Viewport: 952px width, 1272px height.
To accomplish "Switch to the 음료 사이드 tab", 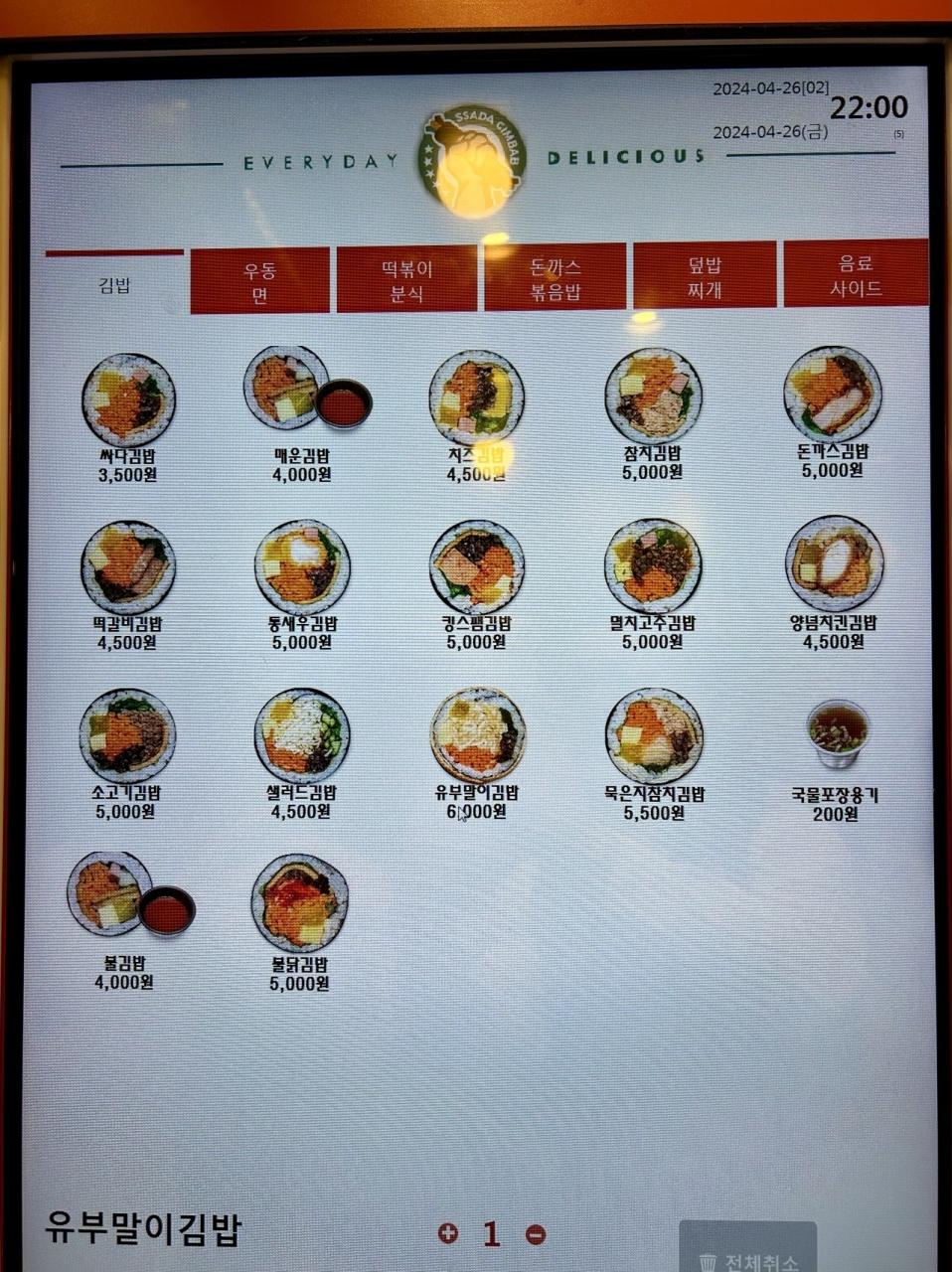I will [x=856, y=274].
